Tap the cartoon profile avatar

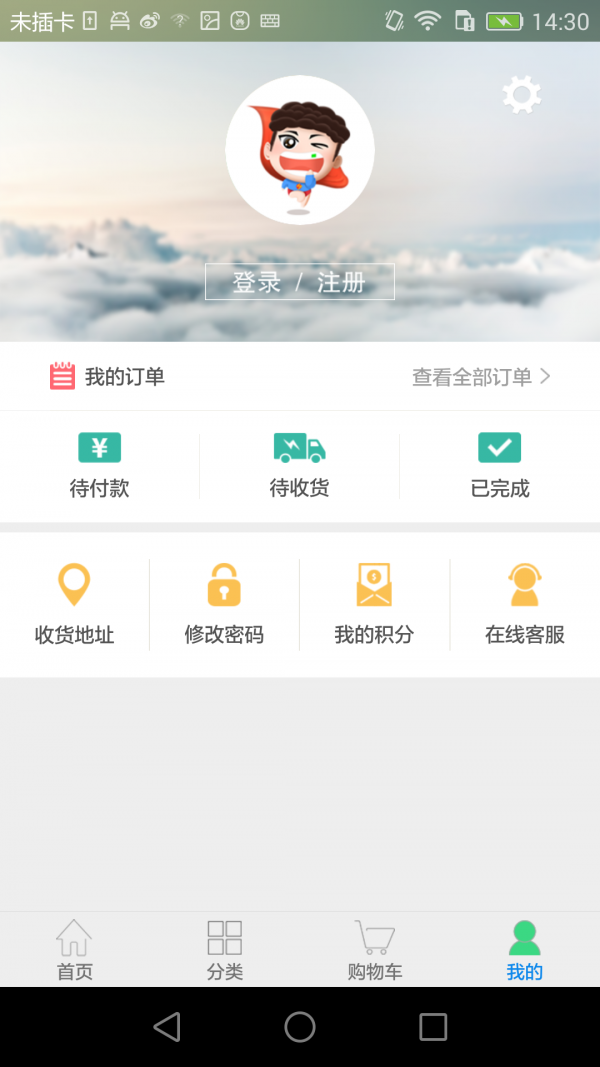point(300,150)
